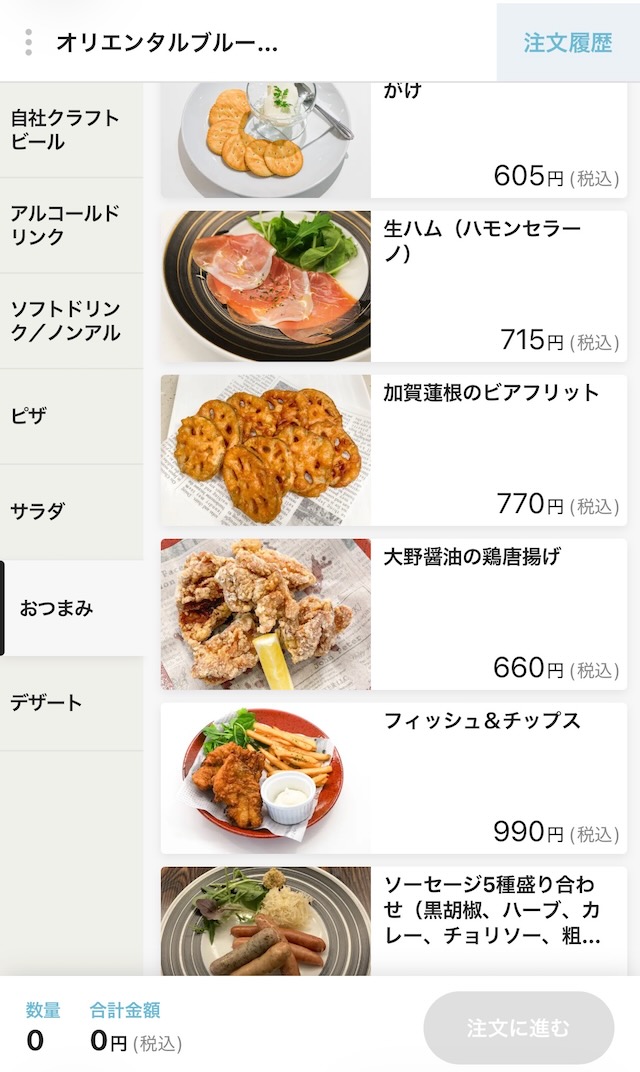Image resolution: width=640 pixels, height=1072 pixels.
Task: Select 大野醤油の鶏唐揚げ item
Action: 393,614
